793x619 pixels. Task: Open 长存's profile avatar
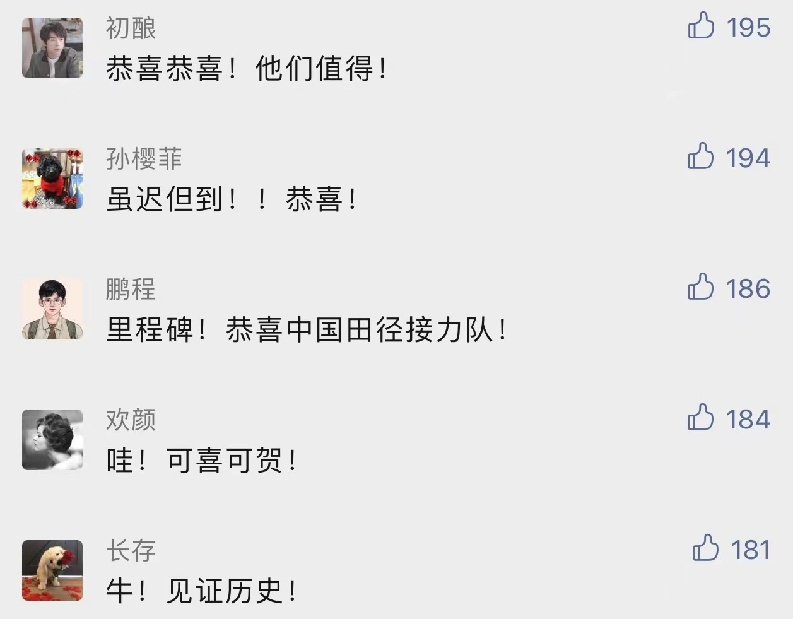click(x=53, y=570)
